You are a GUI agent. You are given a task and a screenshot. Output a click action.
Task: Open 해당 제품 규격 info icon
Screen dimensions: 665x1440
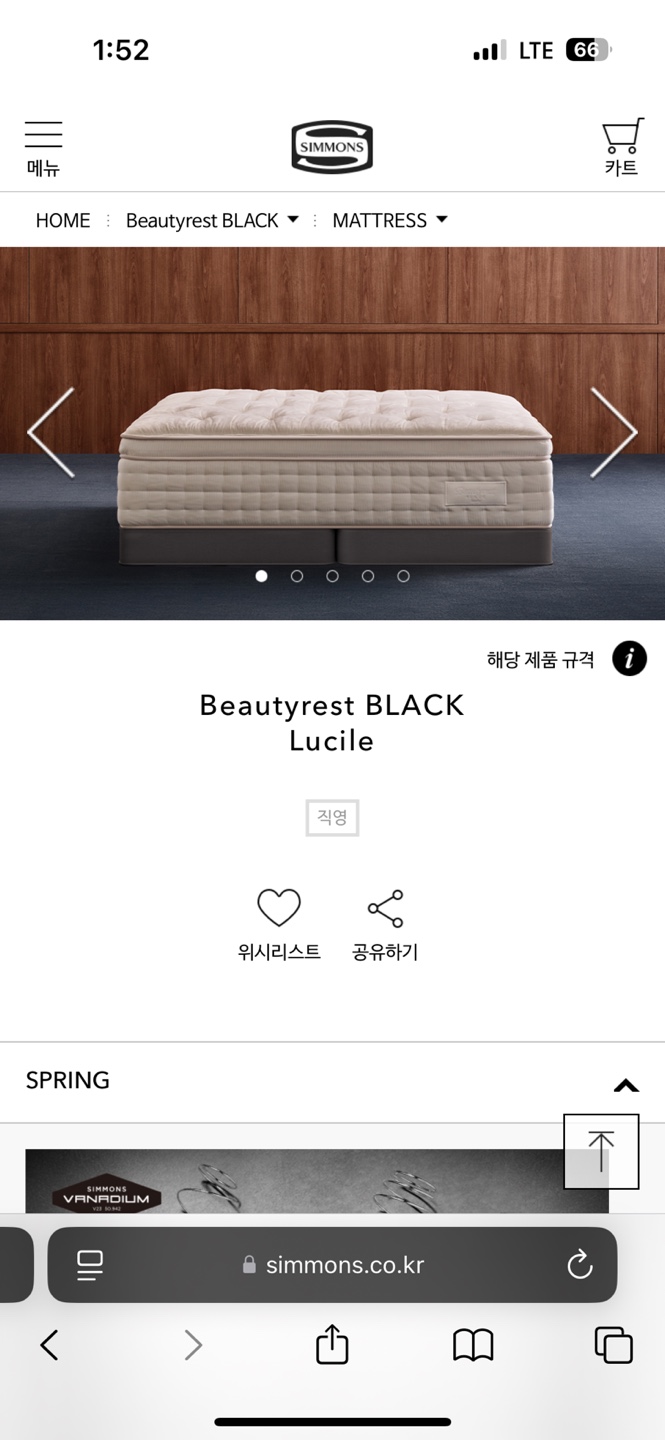pyautogui.click(x=629, y=659)
